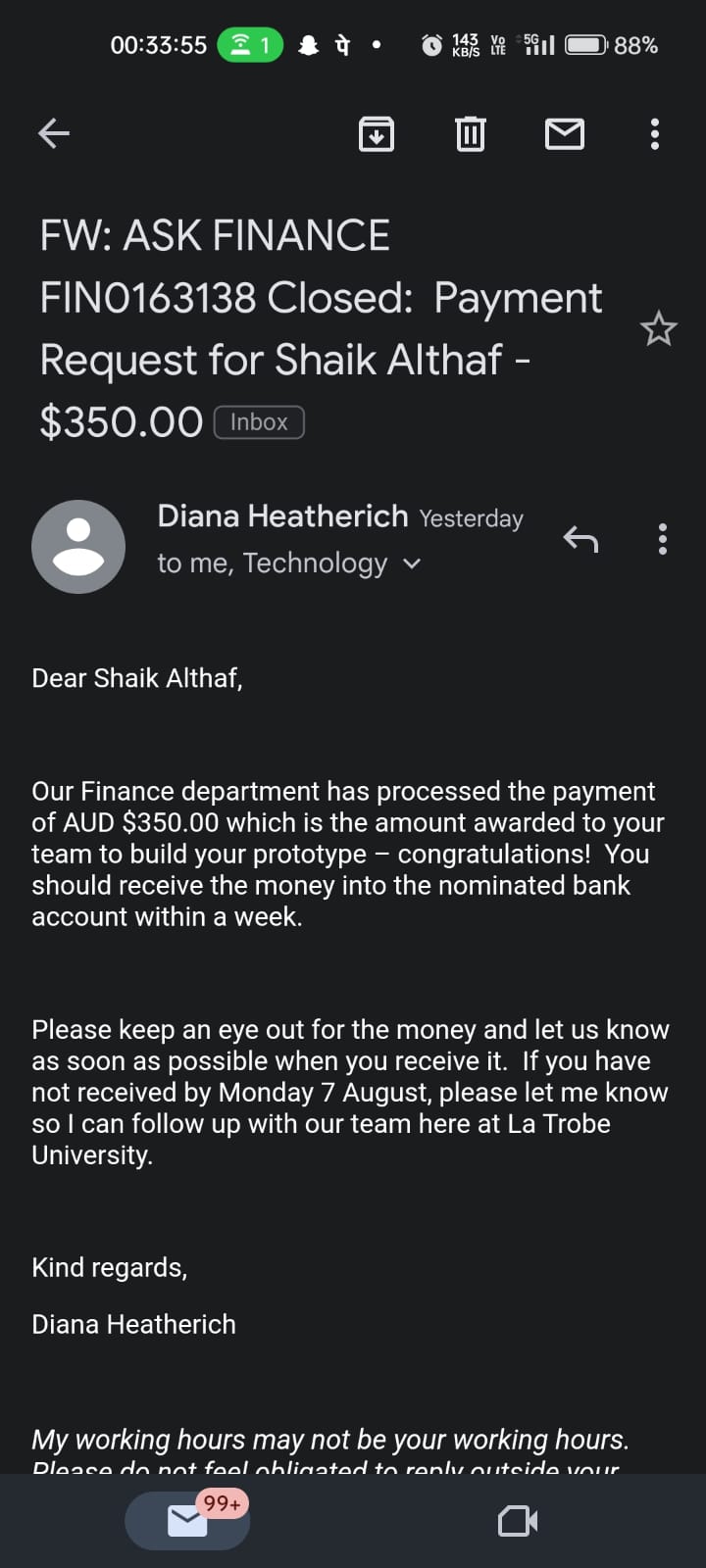Viewport: 706px width, 1568px height.
Task: Delete this email with trash icon
Action: click(471, 133)
